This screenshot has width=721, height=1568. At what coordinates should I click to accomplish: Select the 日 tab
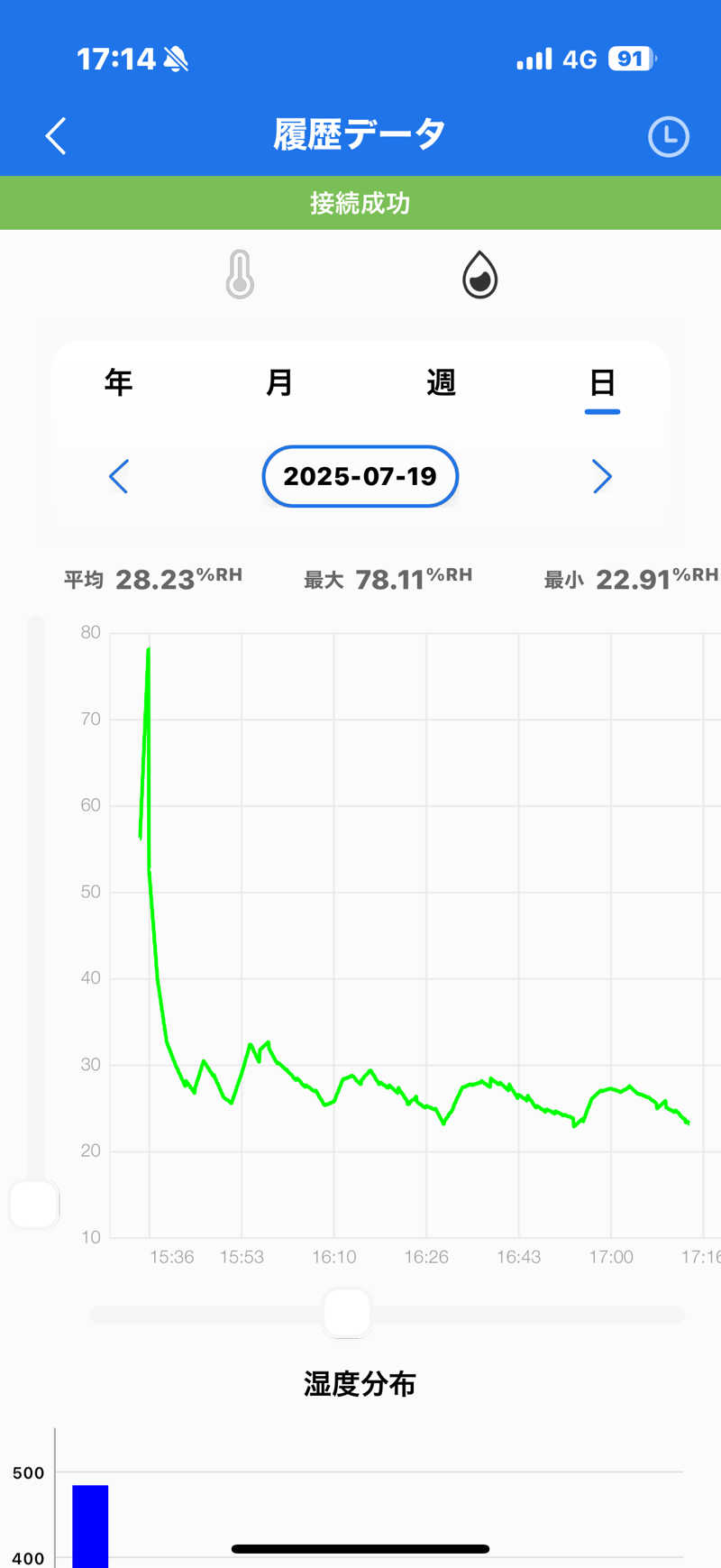(x=602, y=382)
